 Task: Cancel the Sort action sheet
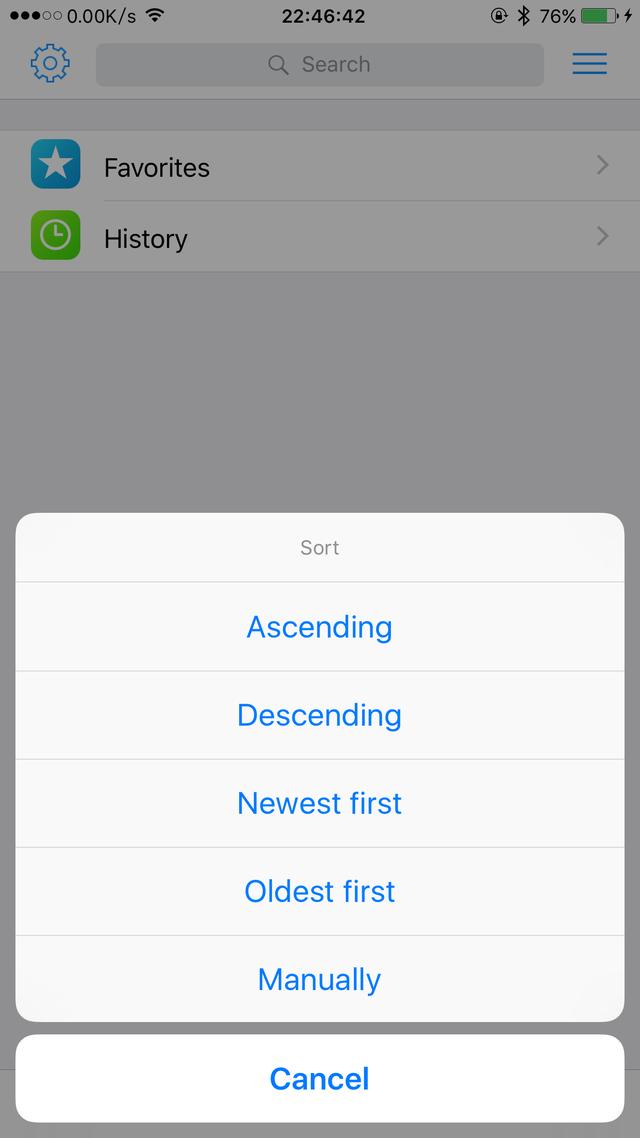(320, 1078)
